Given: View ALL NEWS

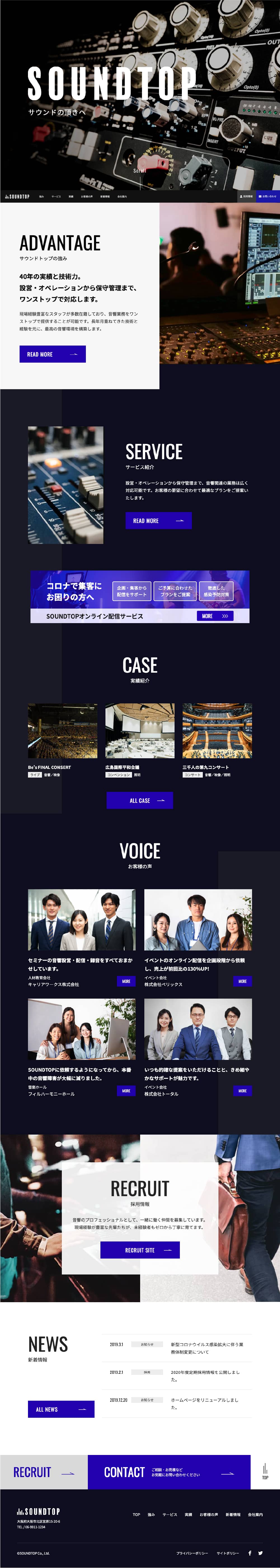Looking at the screenshot, I should (61, 1409).
